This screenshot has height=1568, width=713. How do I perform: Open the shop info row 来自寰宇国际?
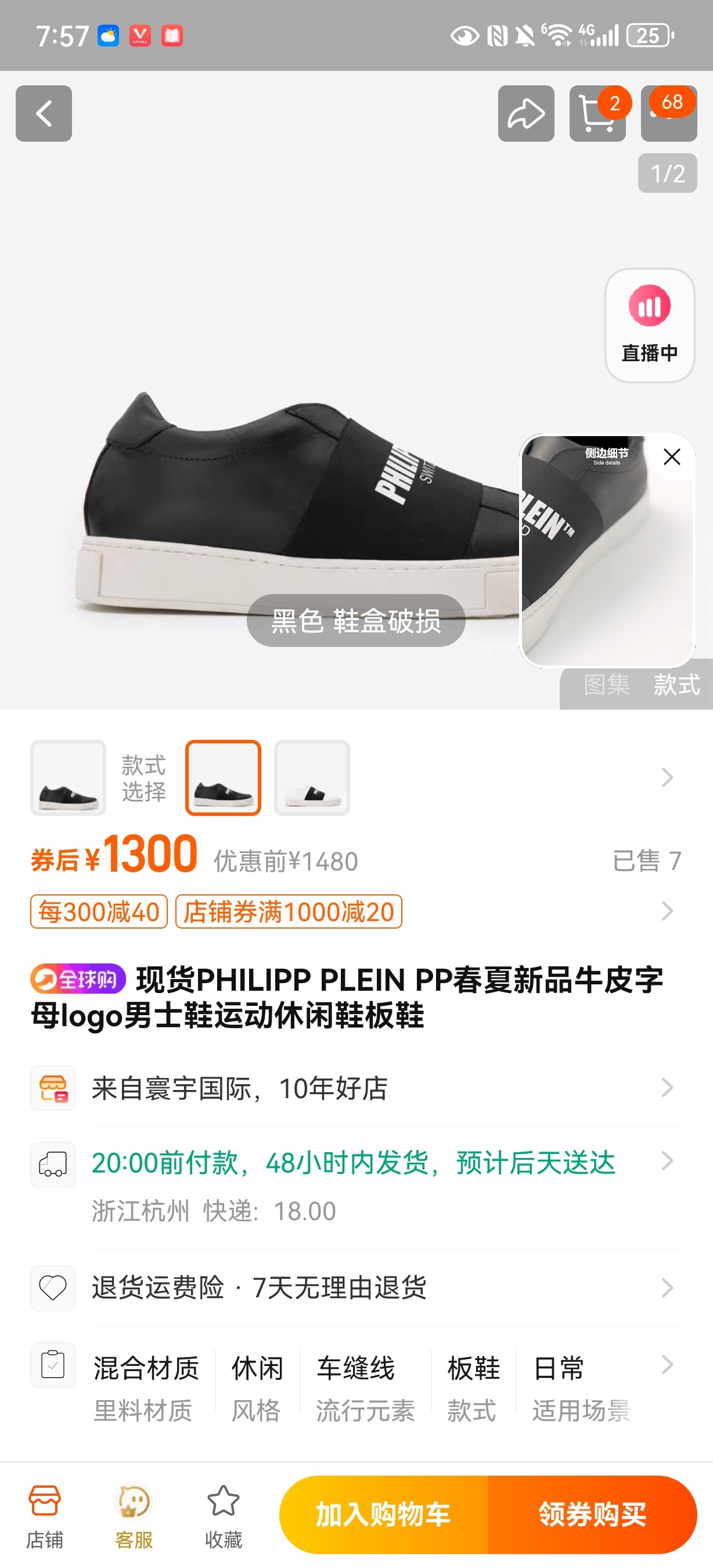coord(356,1088)
